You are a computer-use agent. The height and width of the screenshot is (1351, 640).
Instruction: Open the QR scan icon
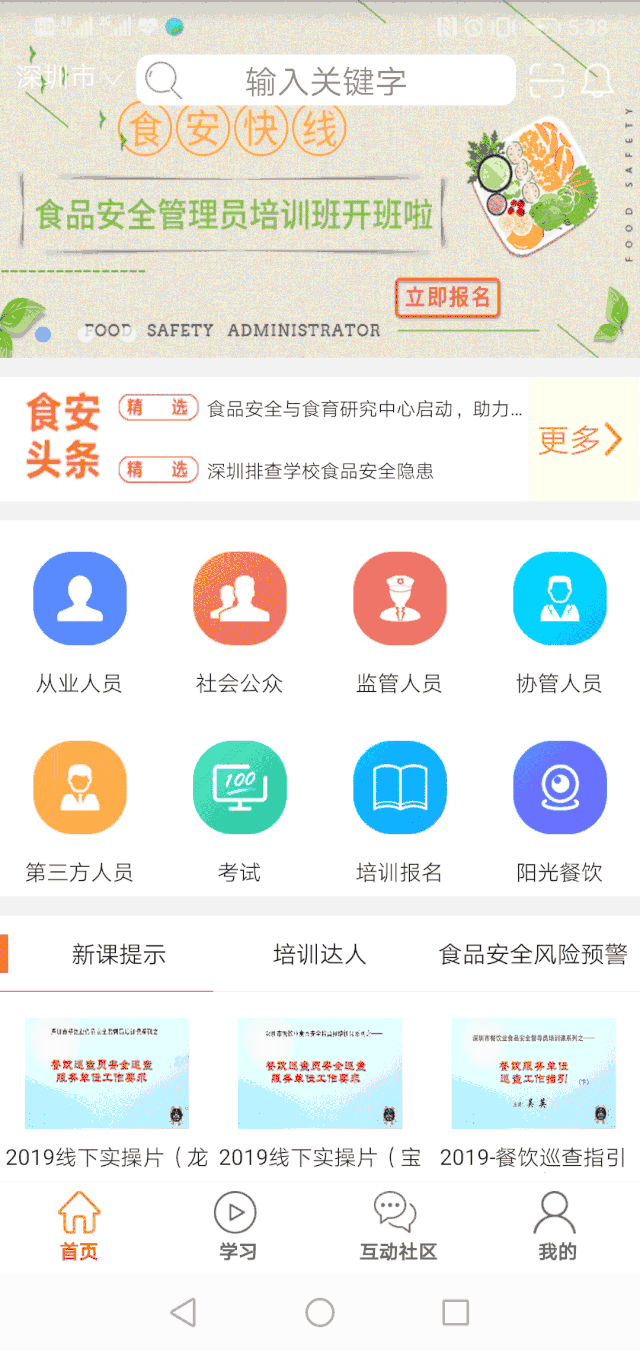[547, 79]
